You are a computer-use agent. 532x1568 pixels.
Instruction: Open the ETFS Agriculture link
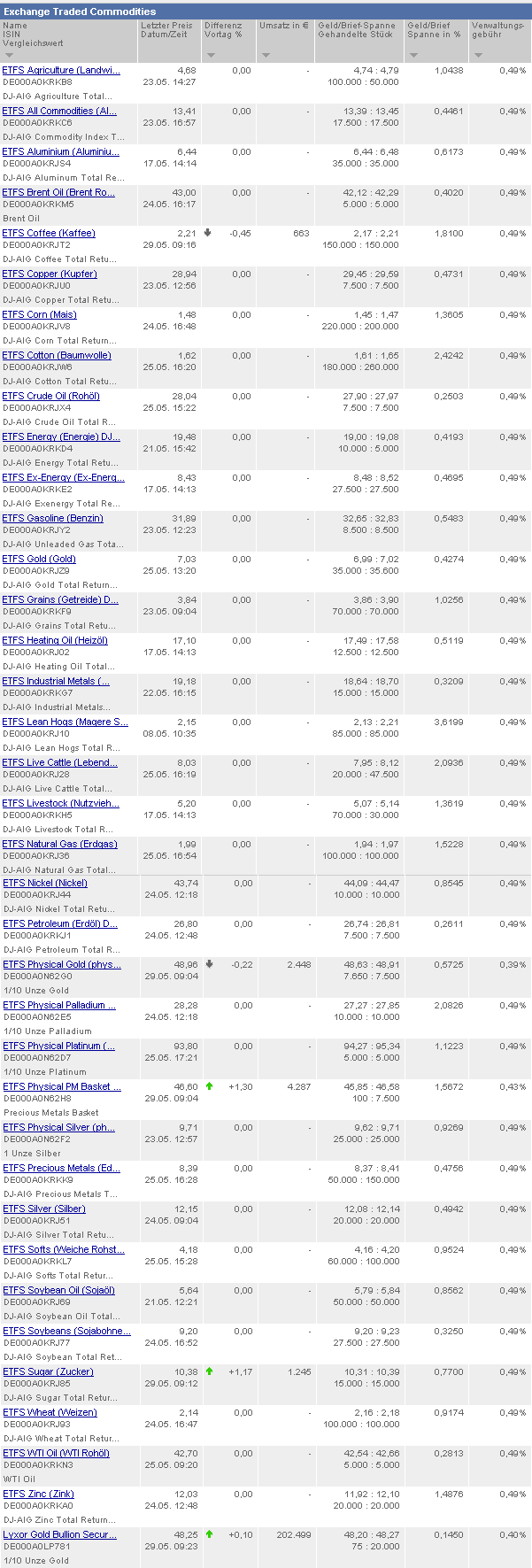pyautogui.click(x=61, y=70)
